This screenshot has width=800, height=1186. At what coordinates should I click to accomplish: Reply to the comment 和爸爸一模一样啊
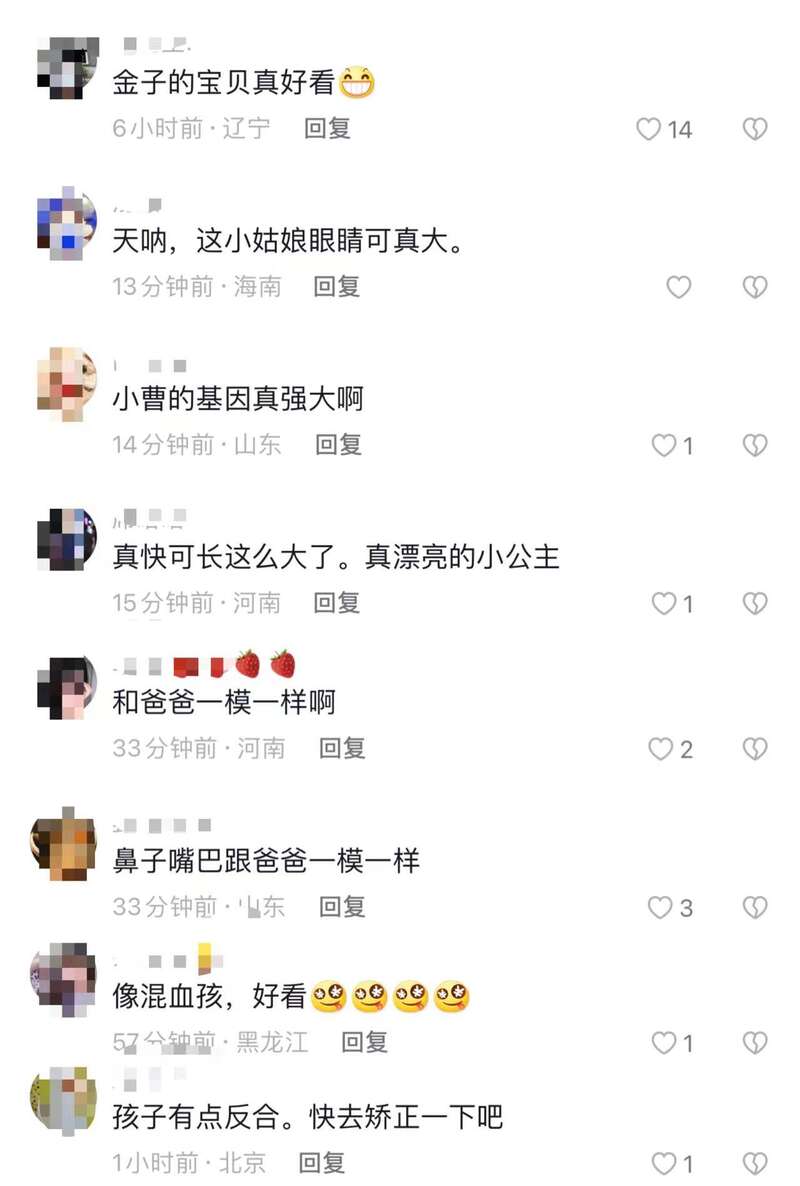pyautogui.click(x=342, y=748)
